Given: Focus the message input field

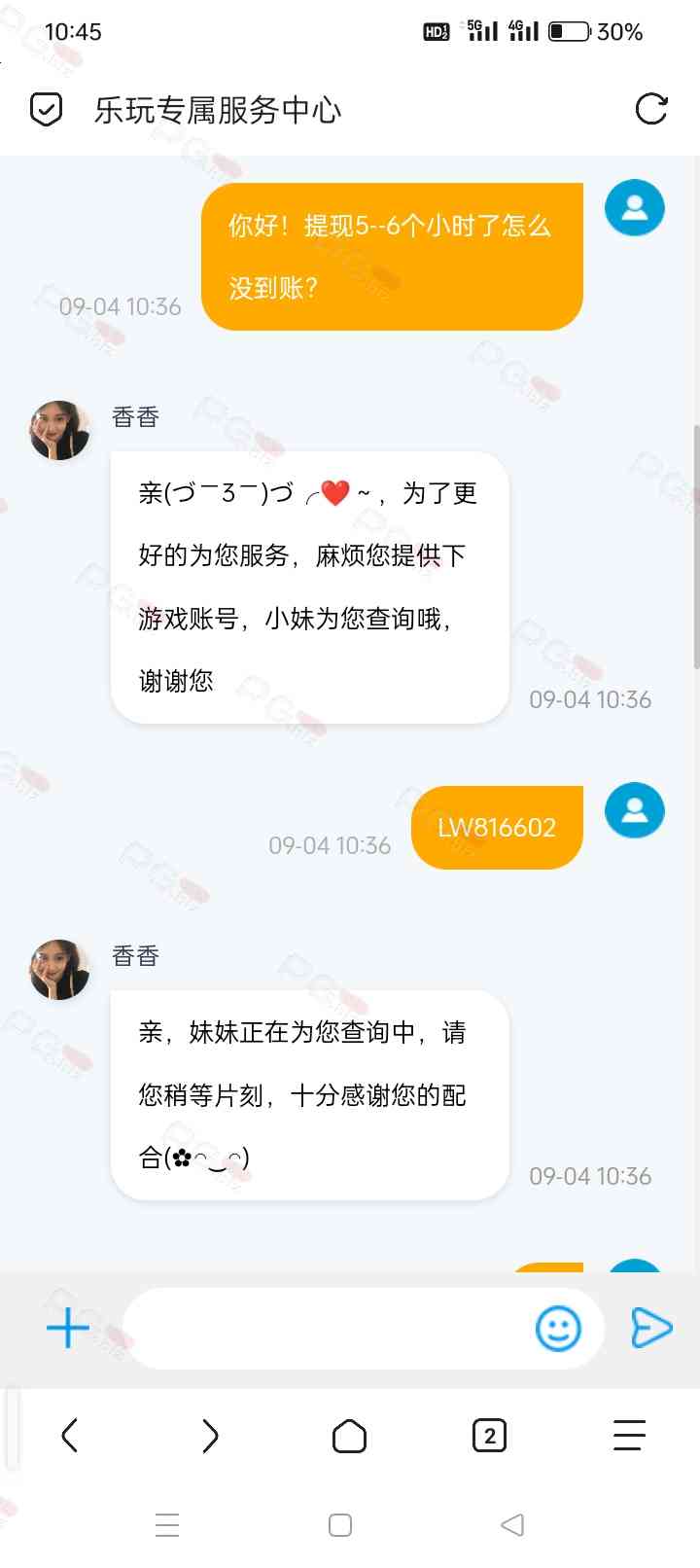Looking at the screenshot, I should point(326,1329).
